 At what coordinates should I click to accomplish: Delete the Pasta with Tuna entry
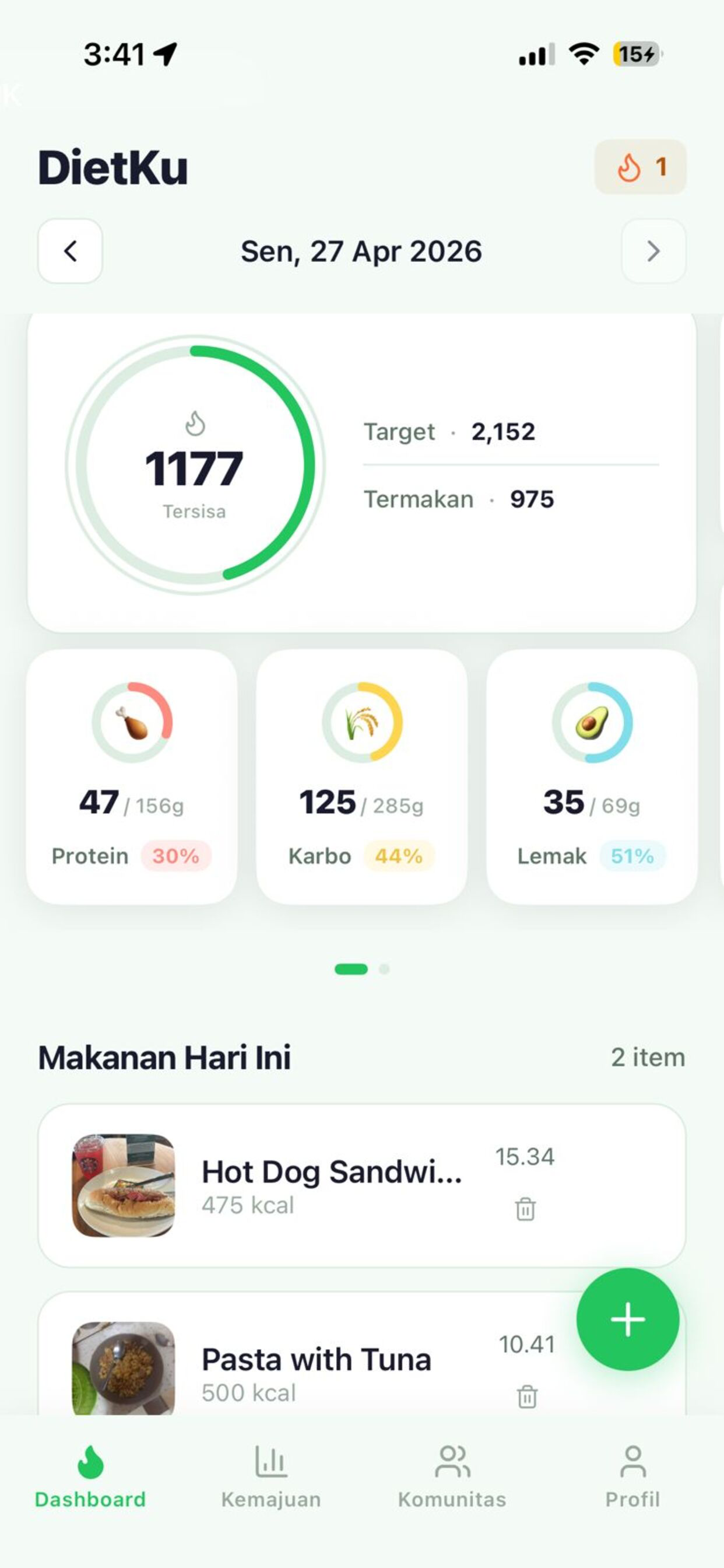(527, 1396)
